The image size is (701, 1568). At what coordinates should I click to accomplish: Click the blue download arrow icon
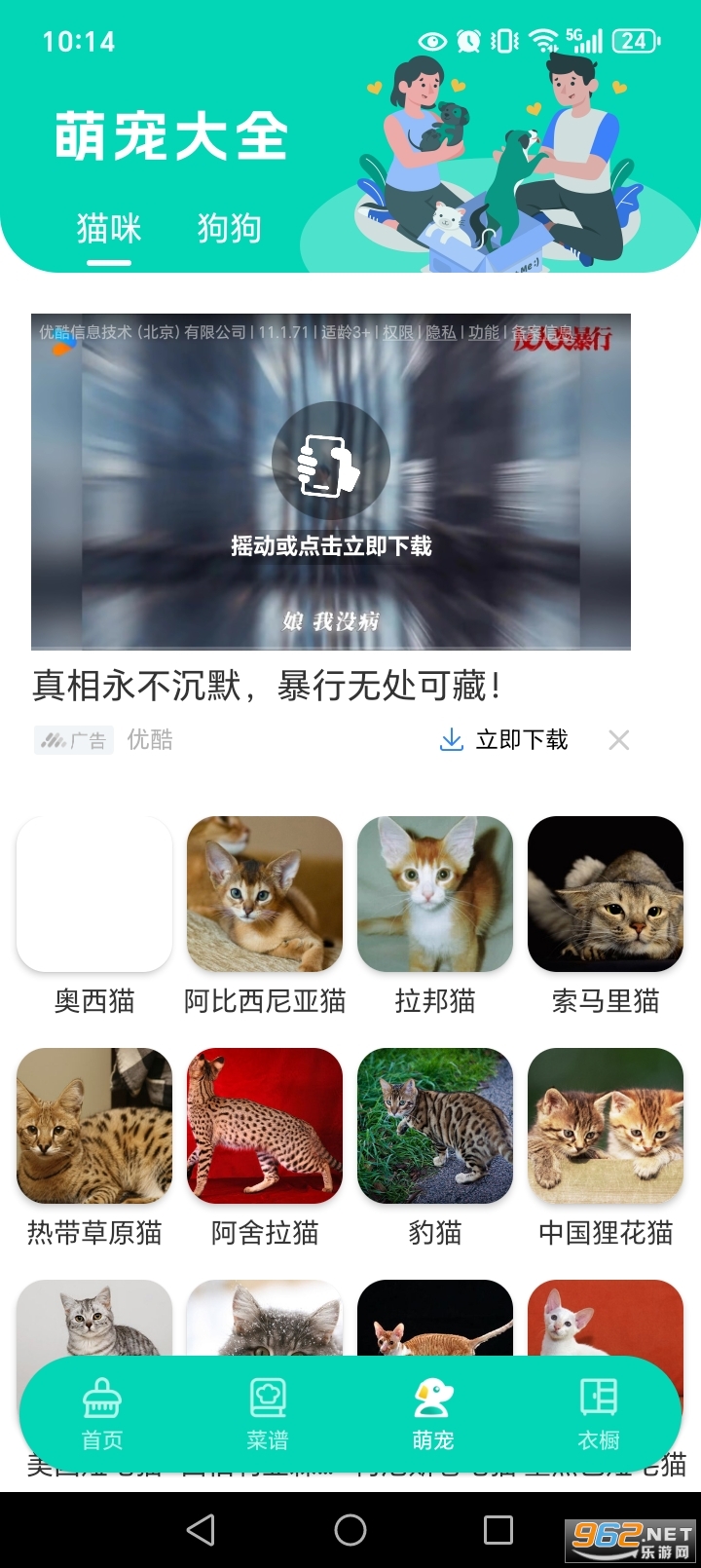(x=451, y=740)
